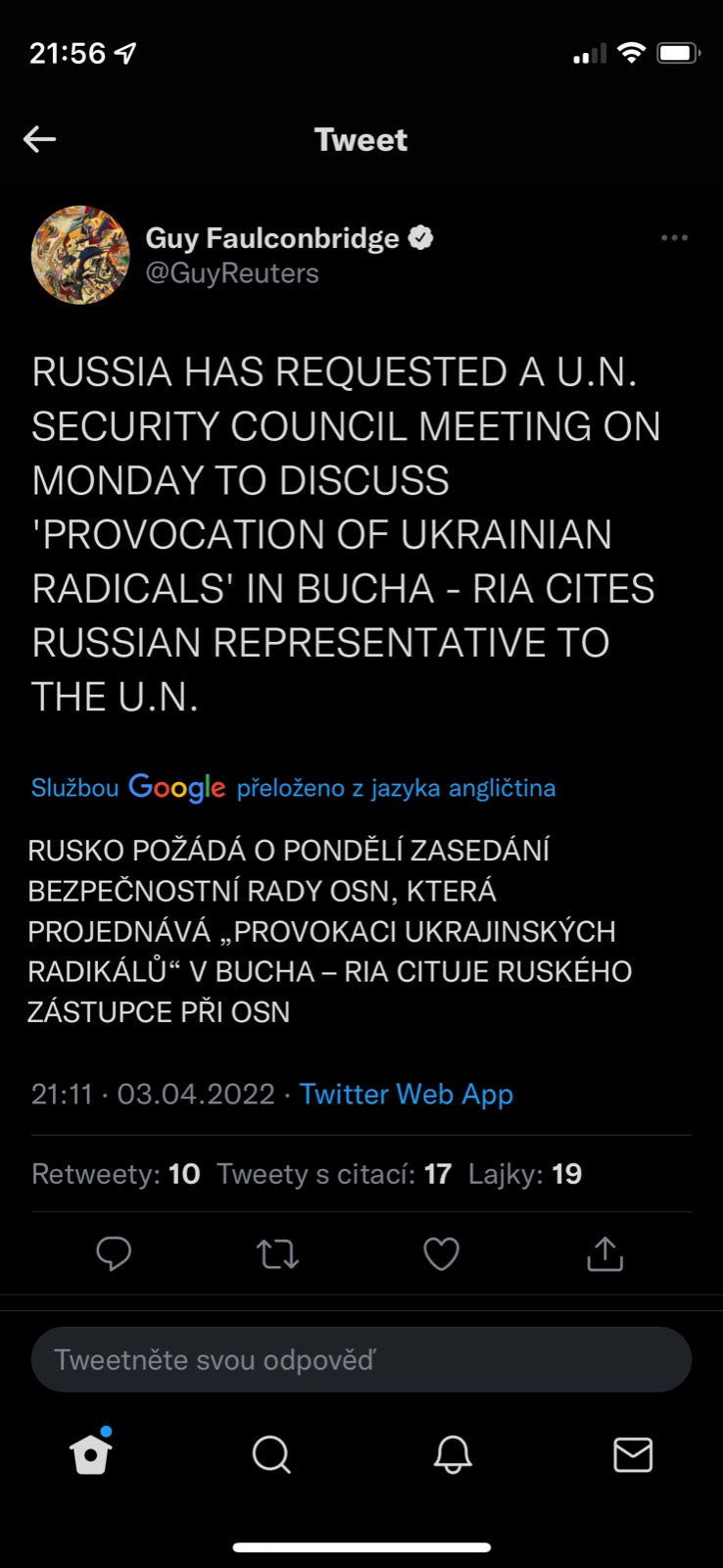Tap the Google translation source link
The height and width of the screenshot is (1568, 723).
click(293, 788)
